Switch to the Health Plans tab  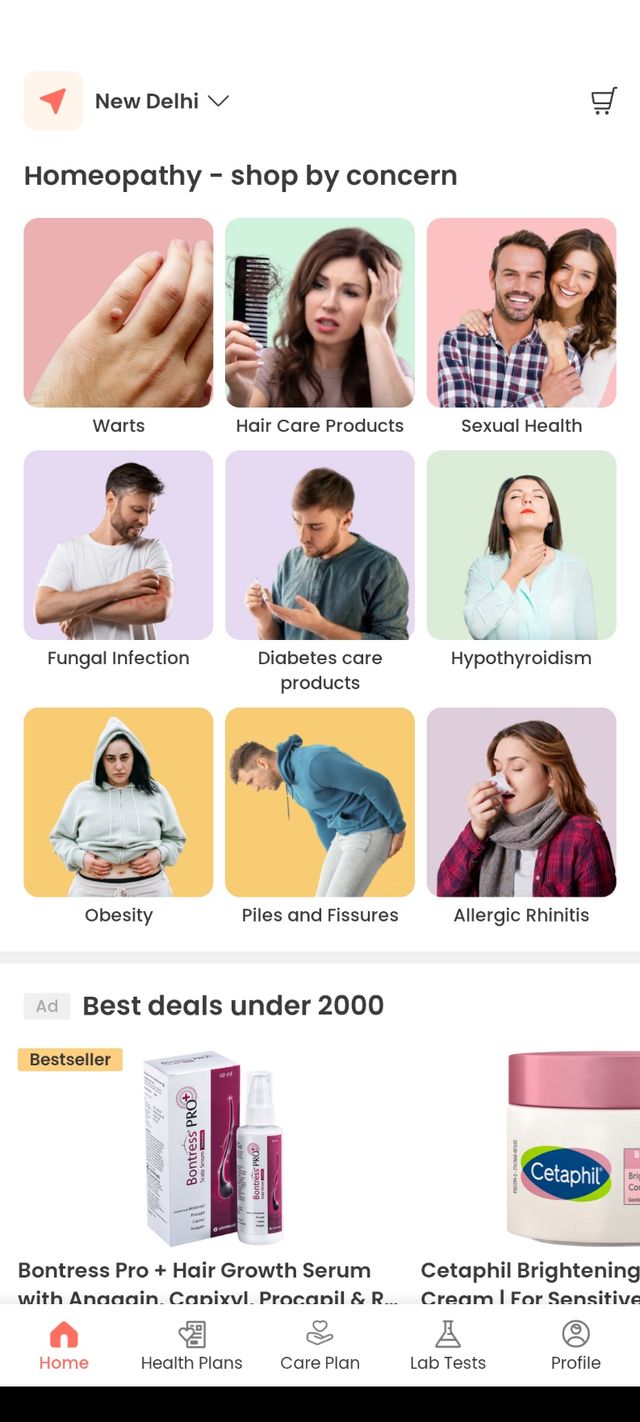pyautogui.click(x=192, y=1345)
